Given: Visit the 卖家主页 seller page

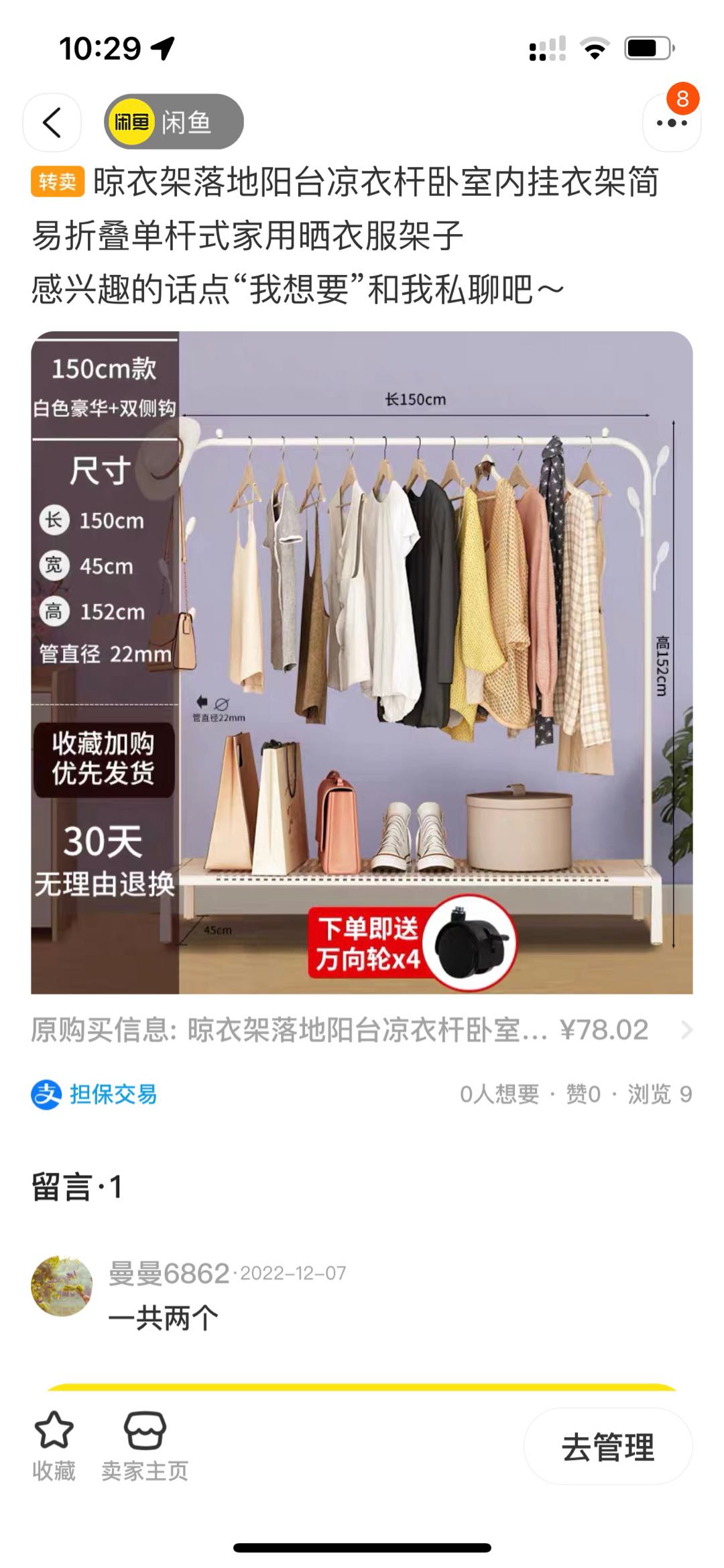Looking at the screenshot, I should pos(145,1446).
